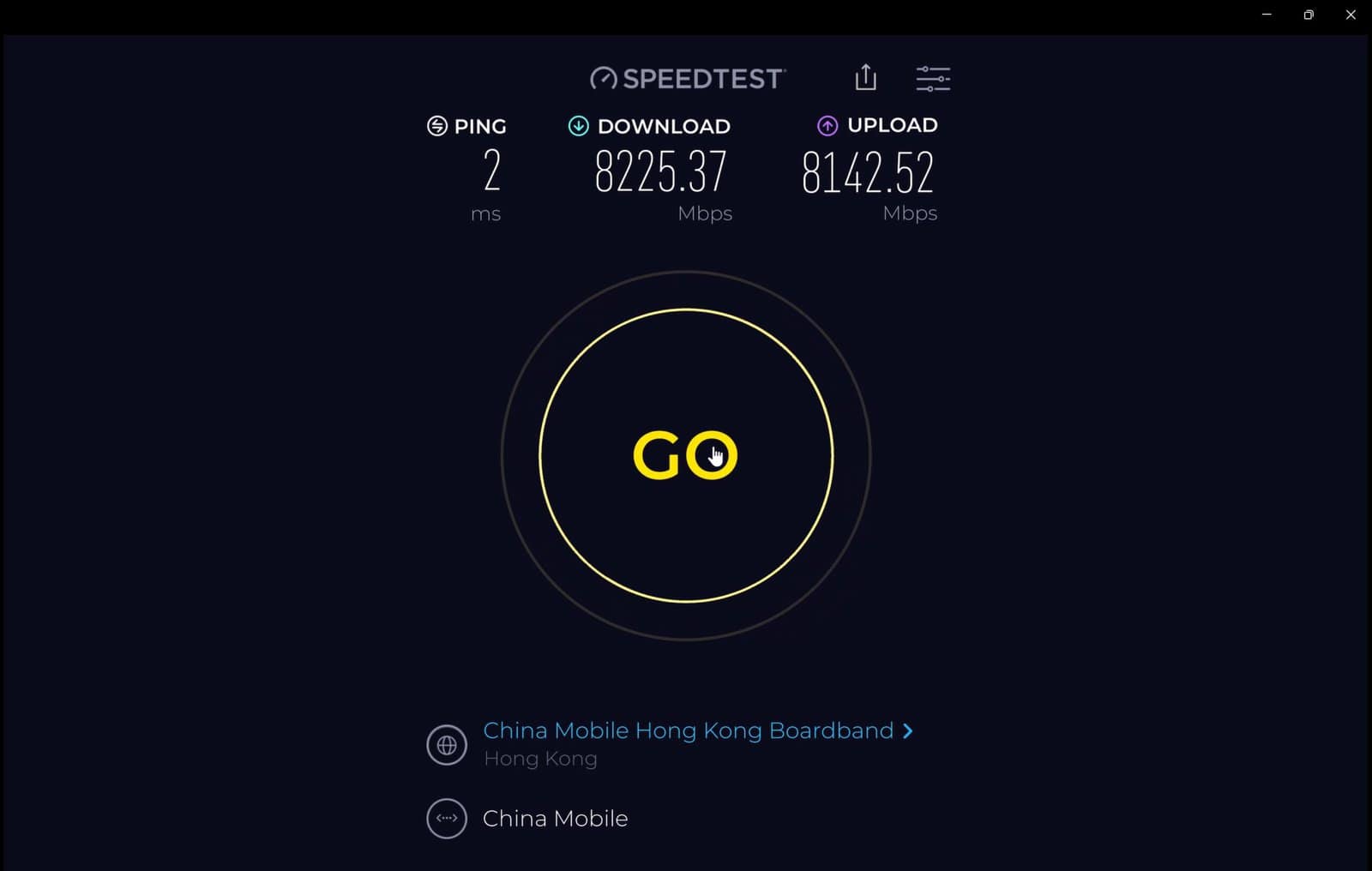Share the speed test results

866,78
